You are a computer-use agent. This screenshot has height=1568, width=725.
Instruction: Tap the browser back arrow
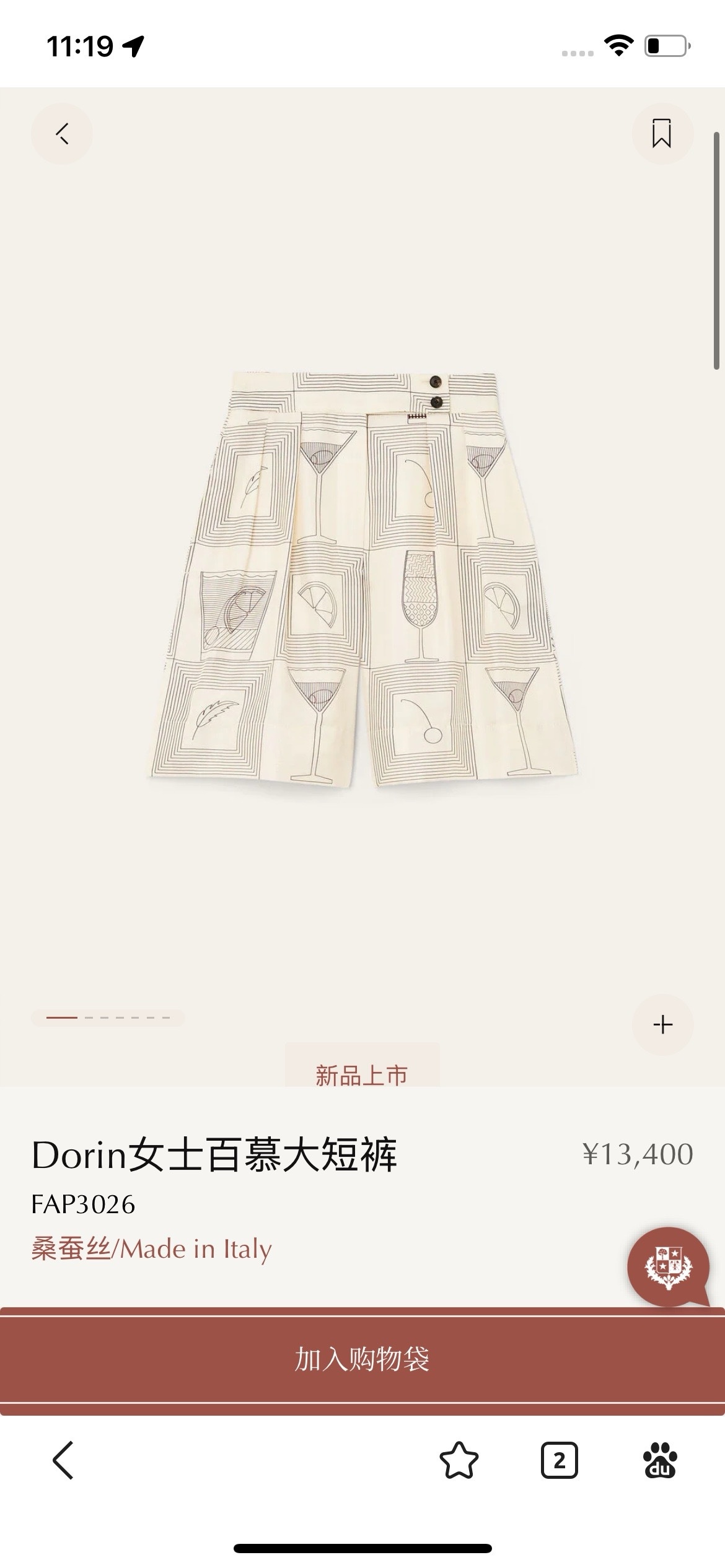(63, 1460)
